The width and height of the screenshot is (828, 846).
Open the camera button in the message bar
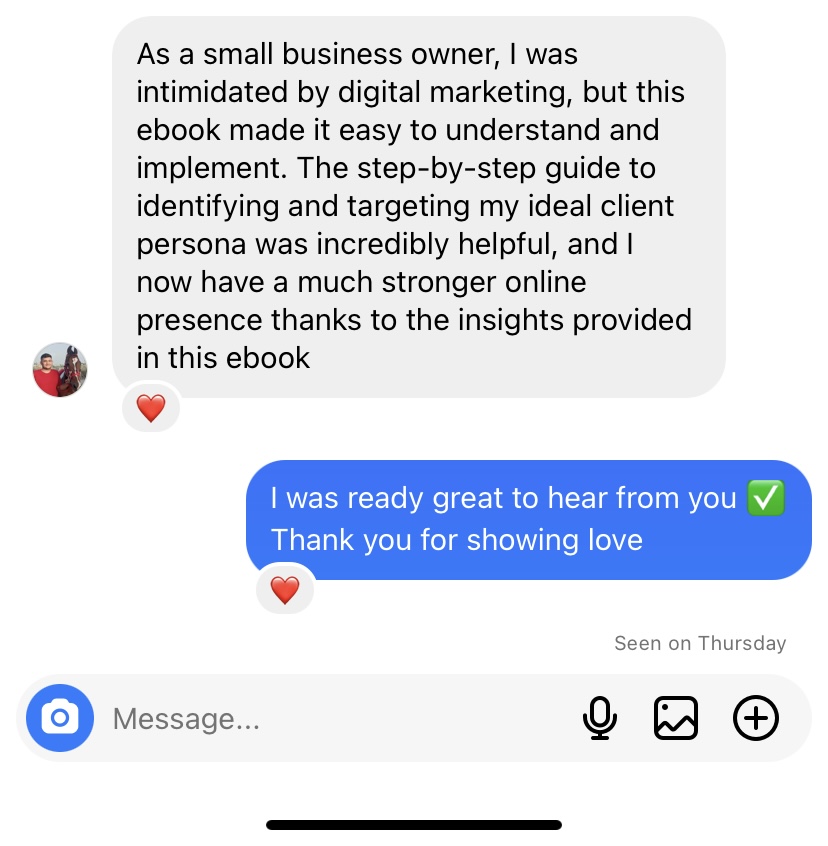tap(60, 718)
